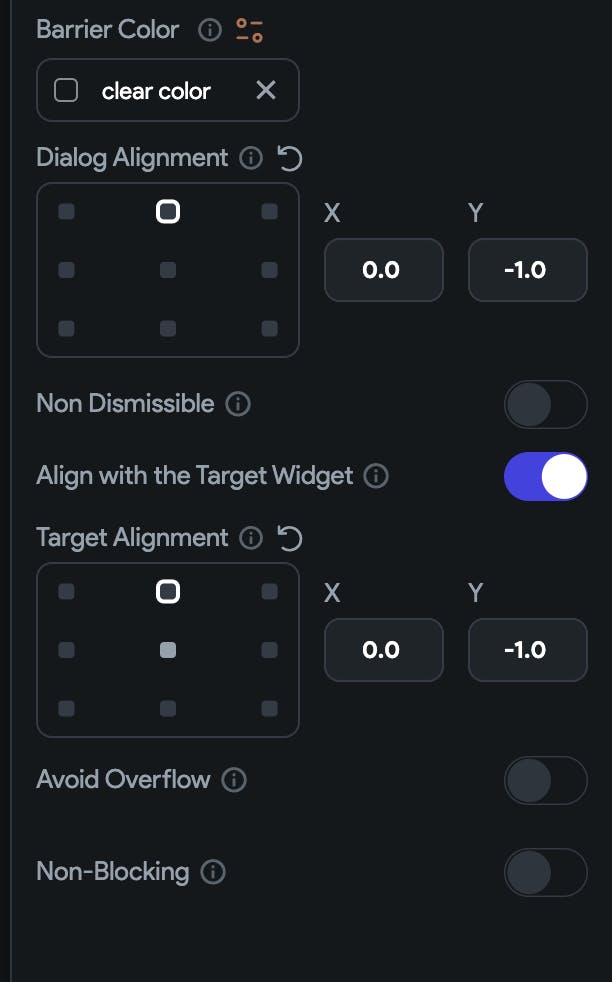Pick top-left position in Dialog Alignment grid
612x982 pixels.
point(66,212)
